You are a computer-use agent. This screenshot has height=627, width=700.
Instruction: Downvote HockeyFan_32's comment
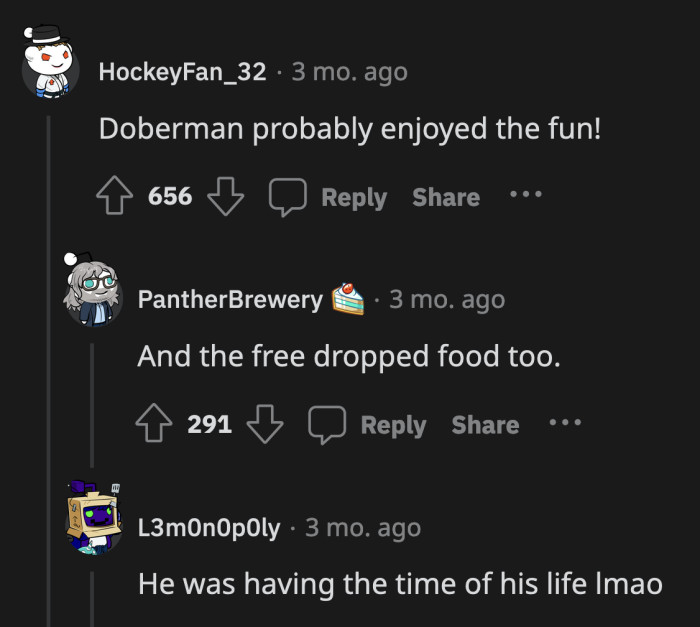(225, 197)
